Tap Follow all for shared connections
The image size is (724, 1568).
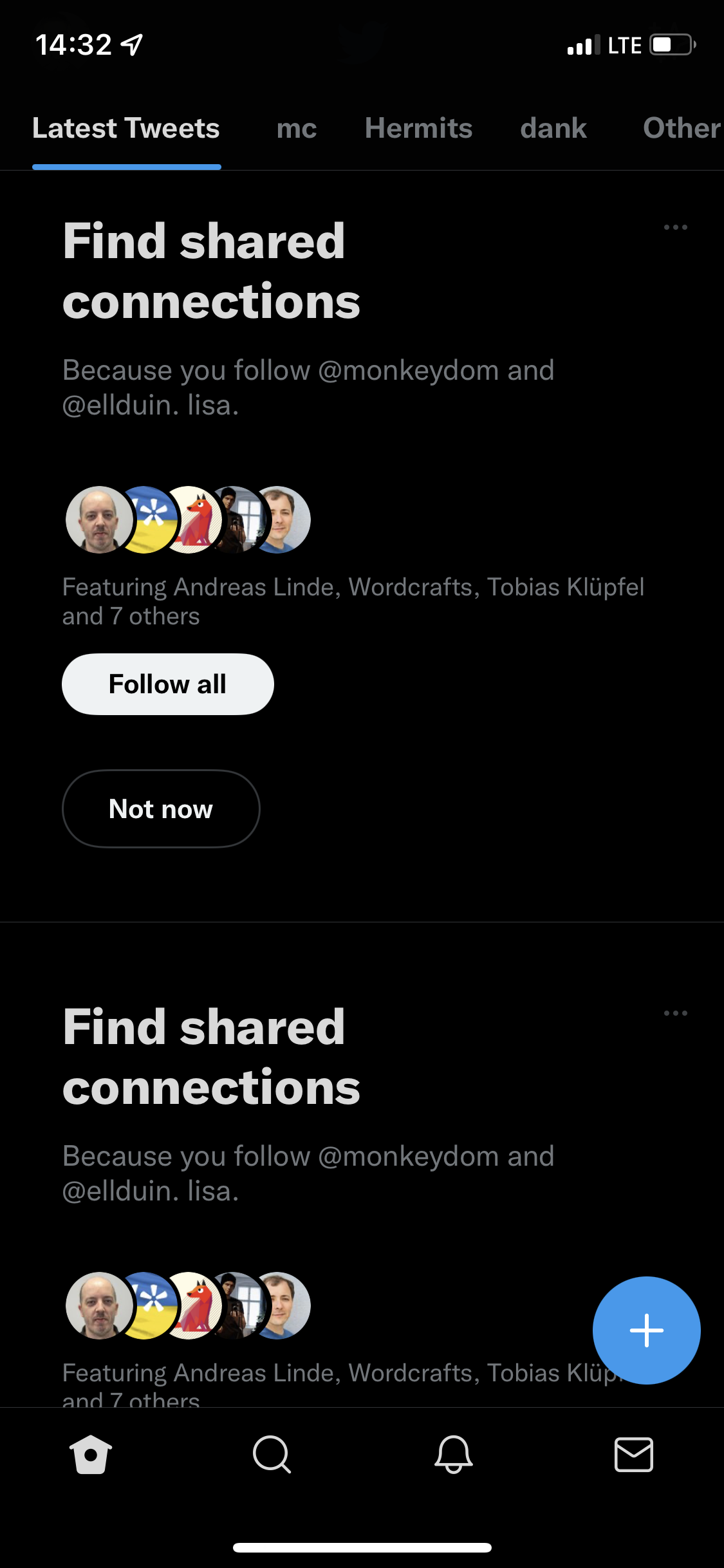[x=167, y=684]
